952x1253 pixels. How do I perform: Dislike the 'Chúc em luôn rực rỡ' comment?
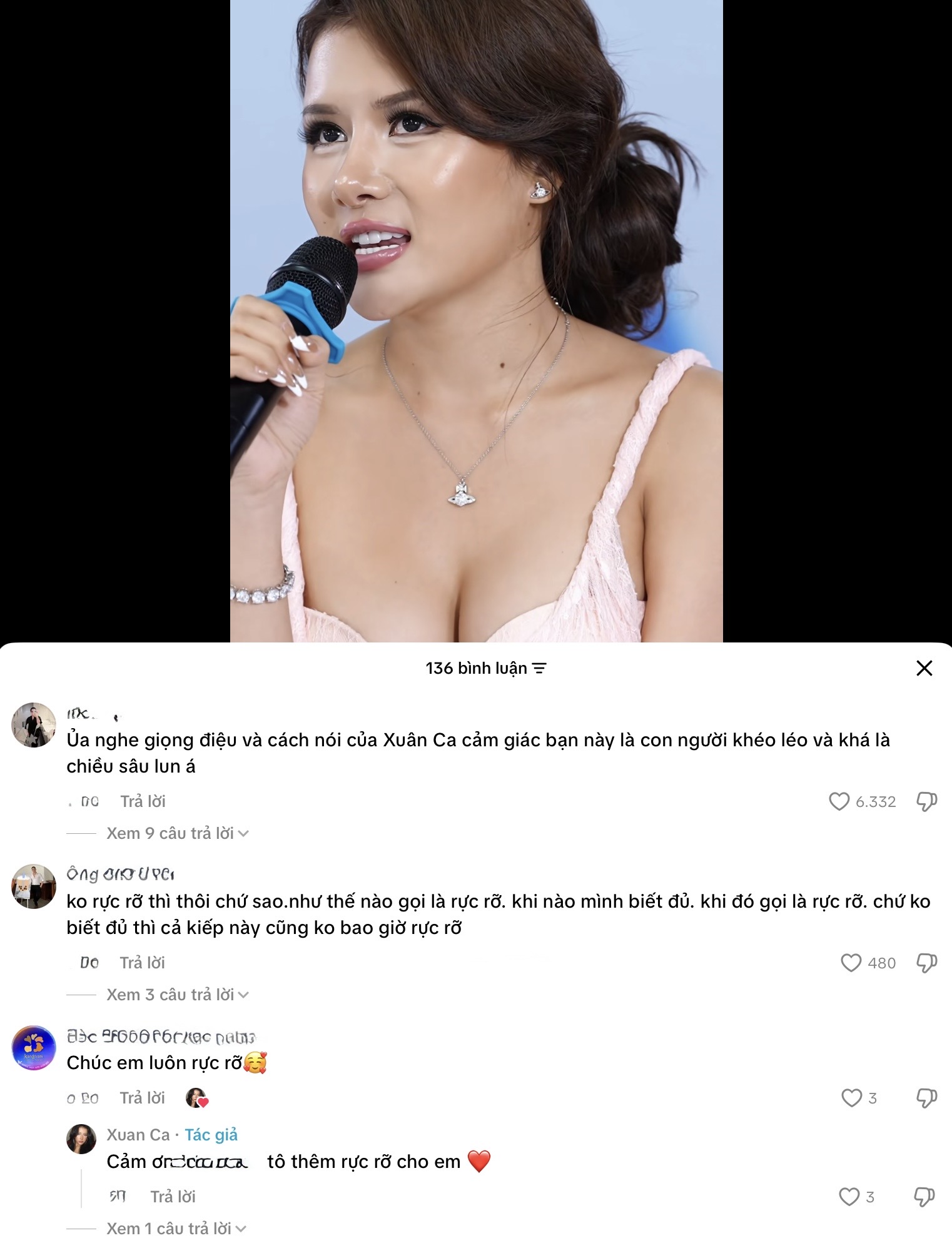point(926,1098)
